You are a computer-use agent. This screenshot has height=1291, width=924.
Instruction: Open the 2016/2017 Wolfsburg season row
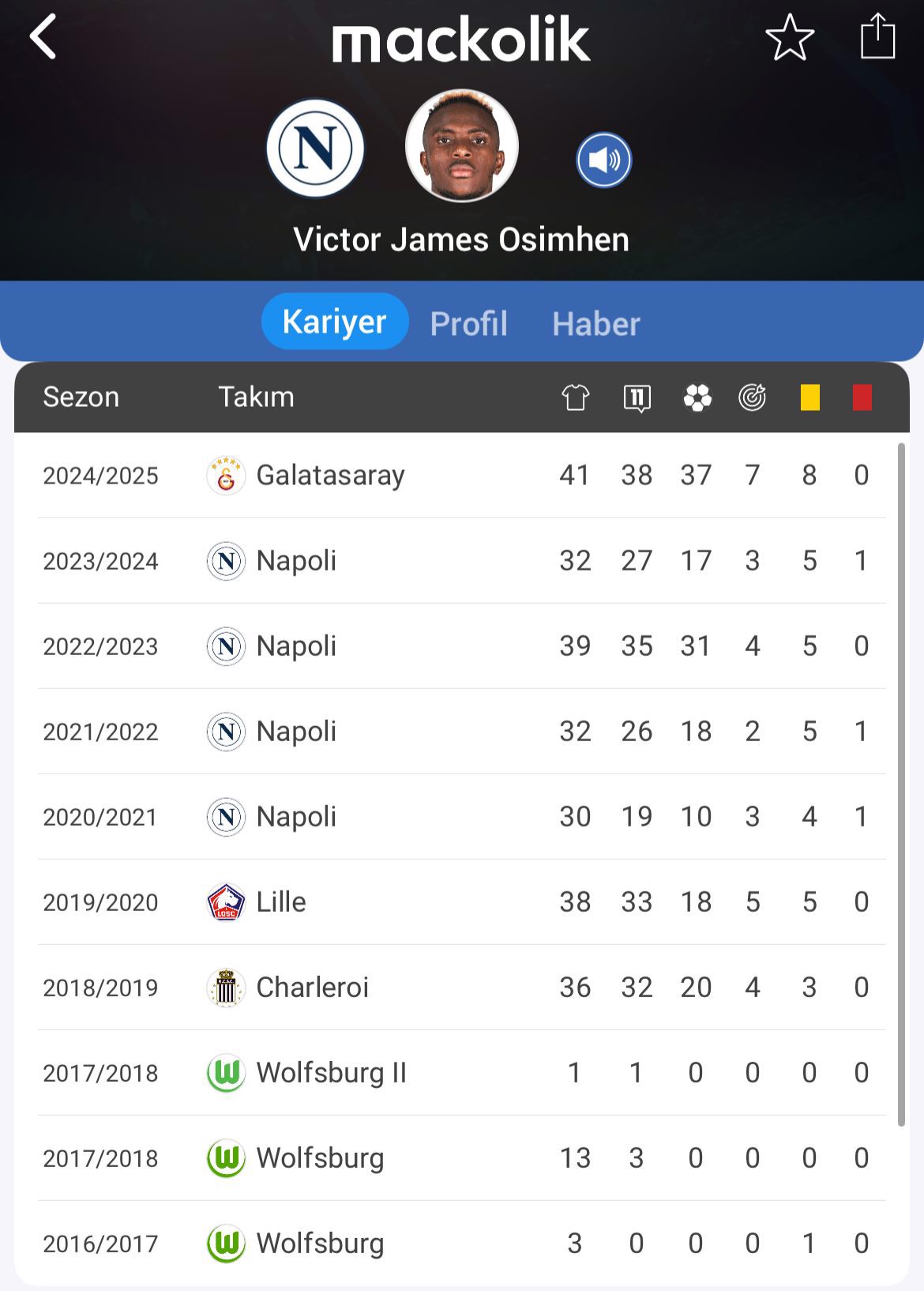(461, 1244)
